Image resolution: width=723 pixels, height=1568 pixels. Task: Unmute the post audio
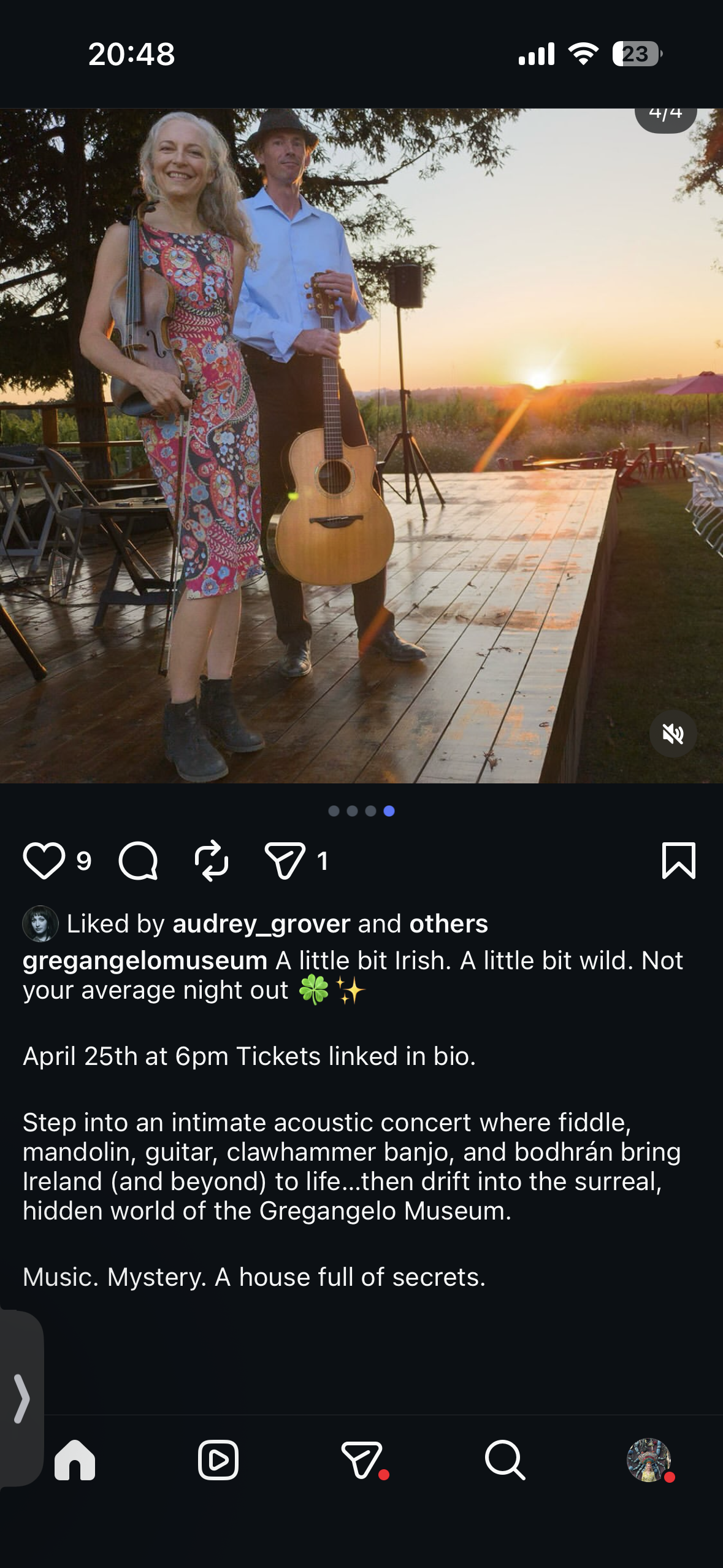(673, 734)
